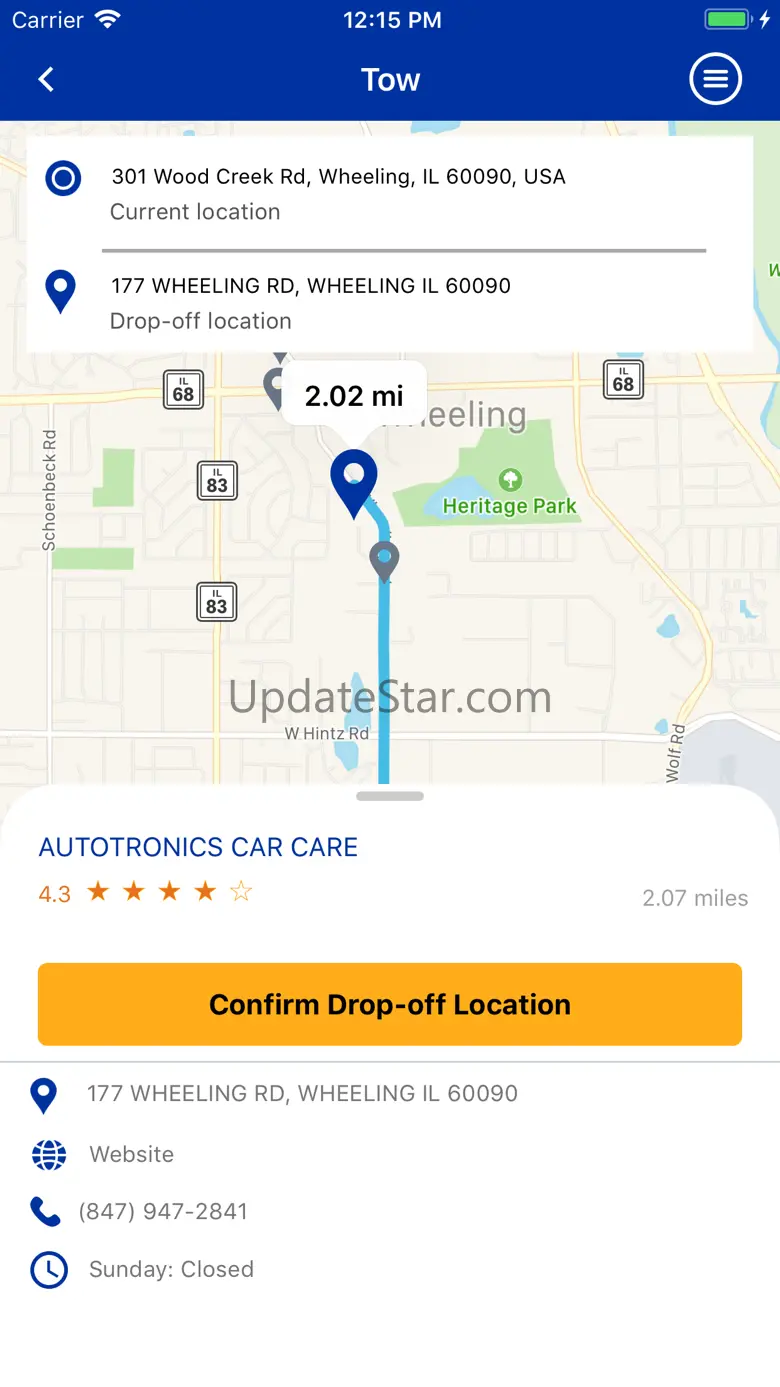The width and height of the screenshot is (780, 1387).
Task: Open the hamburger menu
Action: [715, 79]
